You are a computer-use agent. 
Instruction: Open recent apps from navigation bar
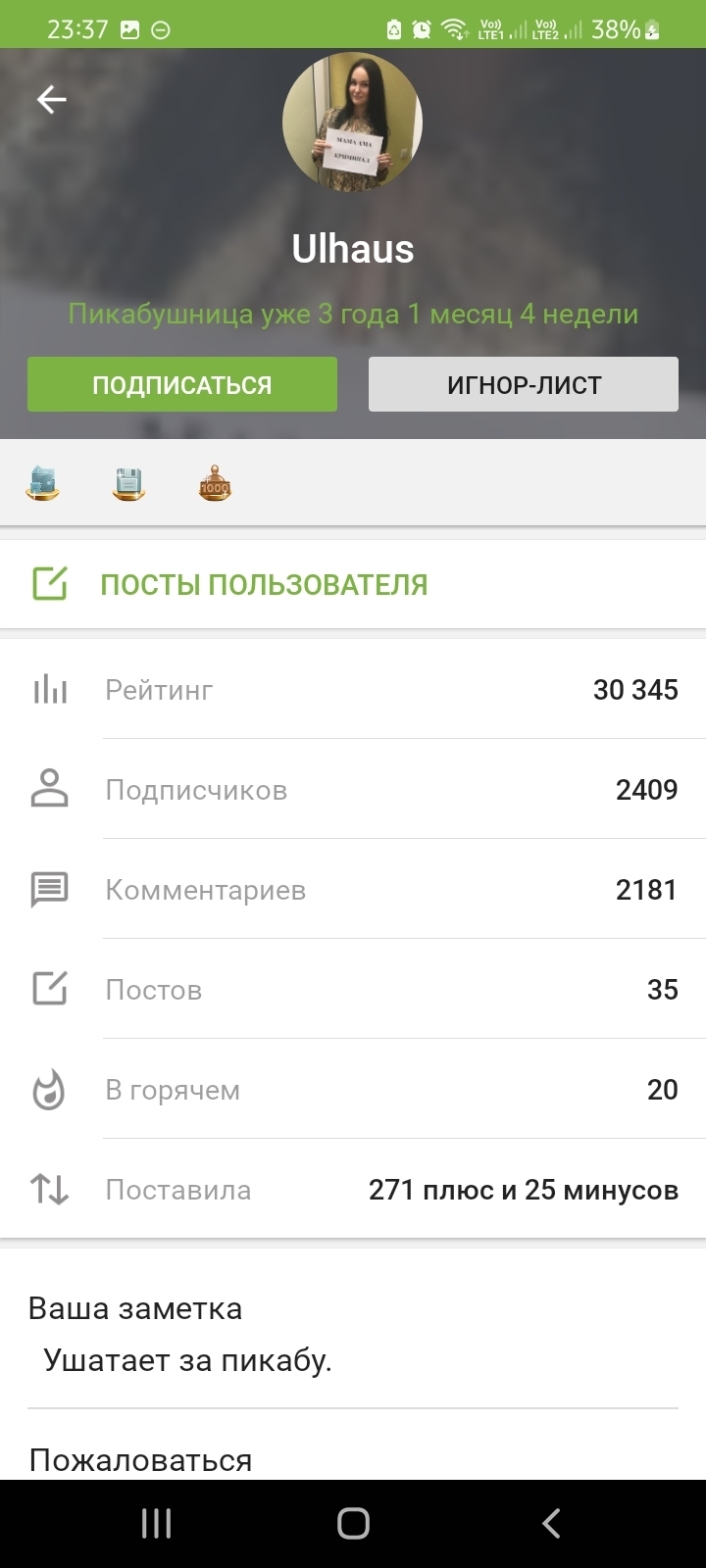[157, 1523]
